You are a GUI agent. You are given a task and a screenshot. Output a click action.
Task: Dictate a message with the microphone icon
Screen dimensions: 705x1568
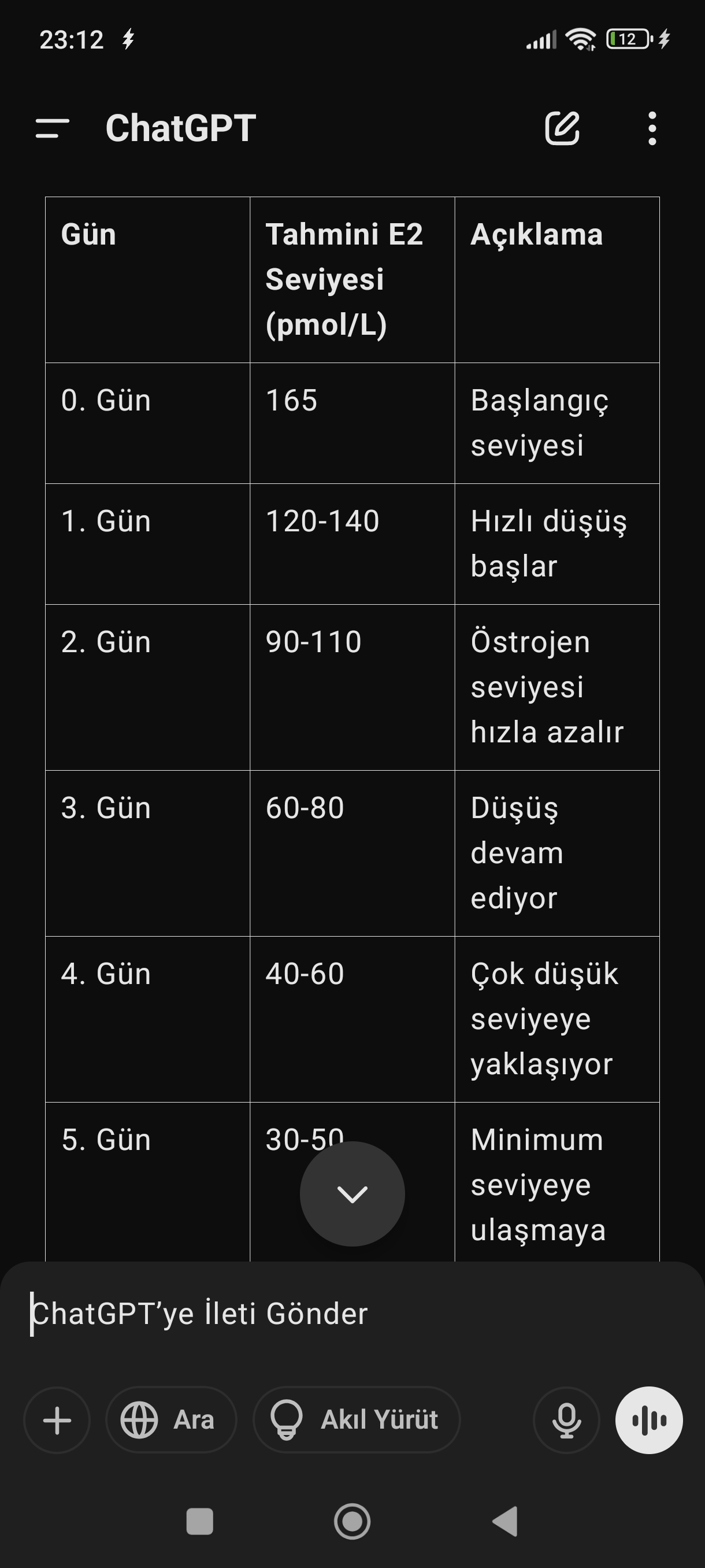566,1420
